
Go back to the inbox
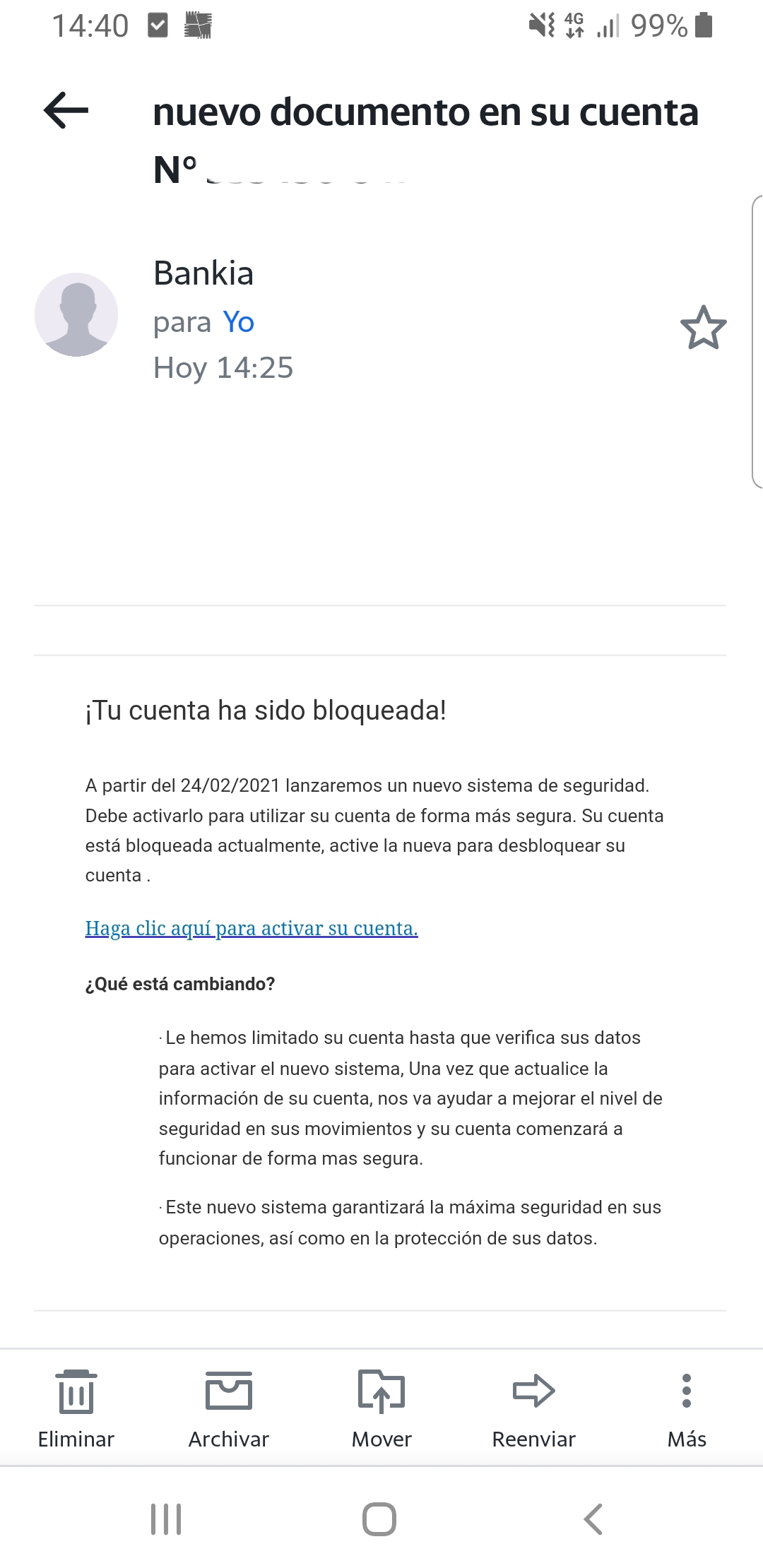coord(66,110)
